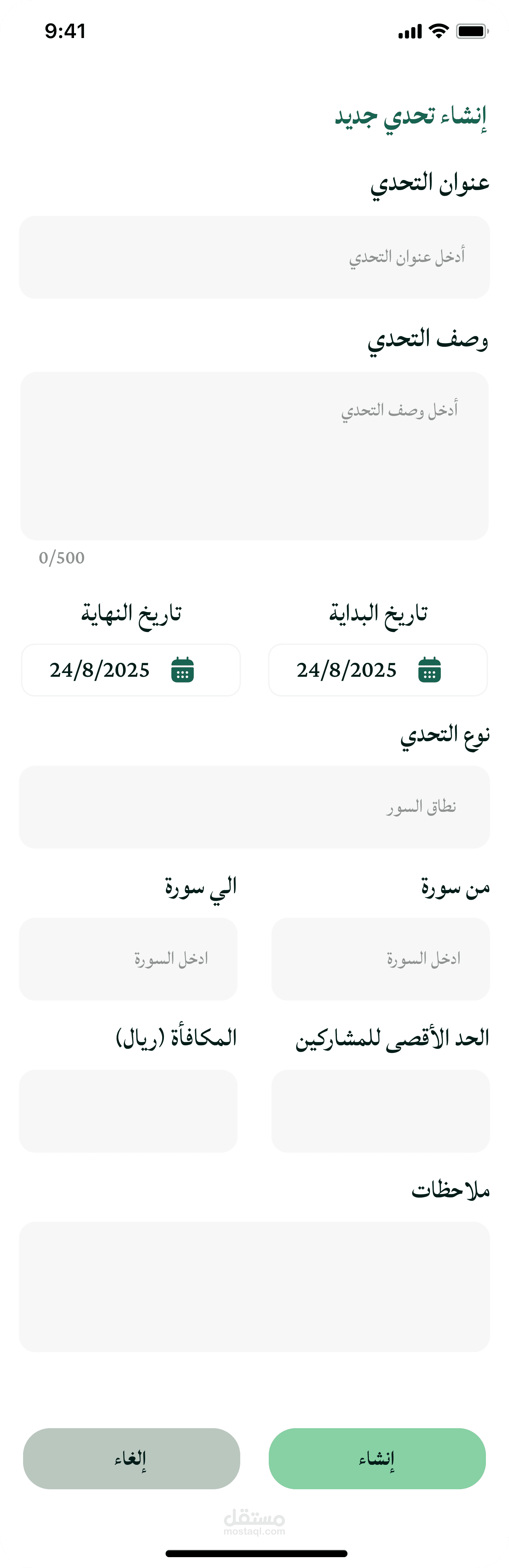509x1568 pixels.
Task: Select the to-surah field (الي سورة)
Action: click(128, 959)
